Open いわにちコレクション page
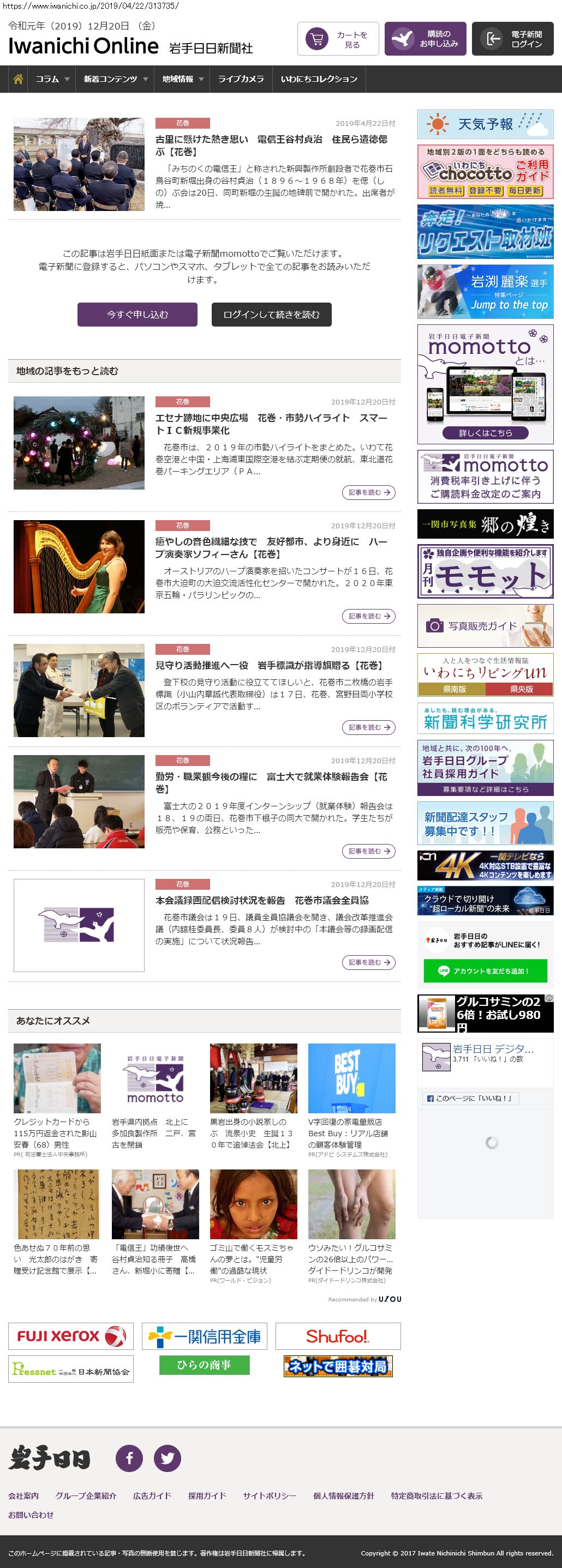The height and width of the screenshot is (1568, 562). pos(319,79)
